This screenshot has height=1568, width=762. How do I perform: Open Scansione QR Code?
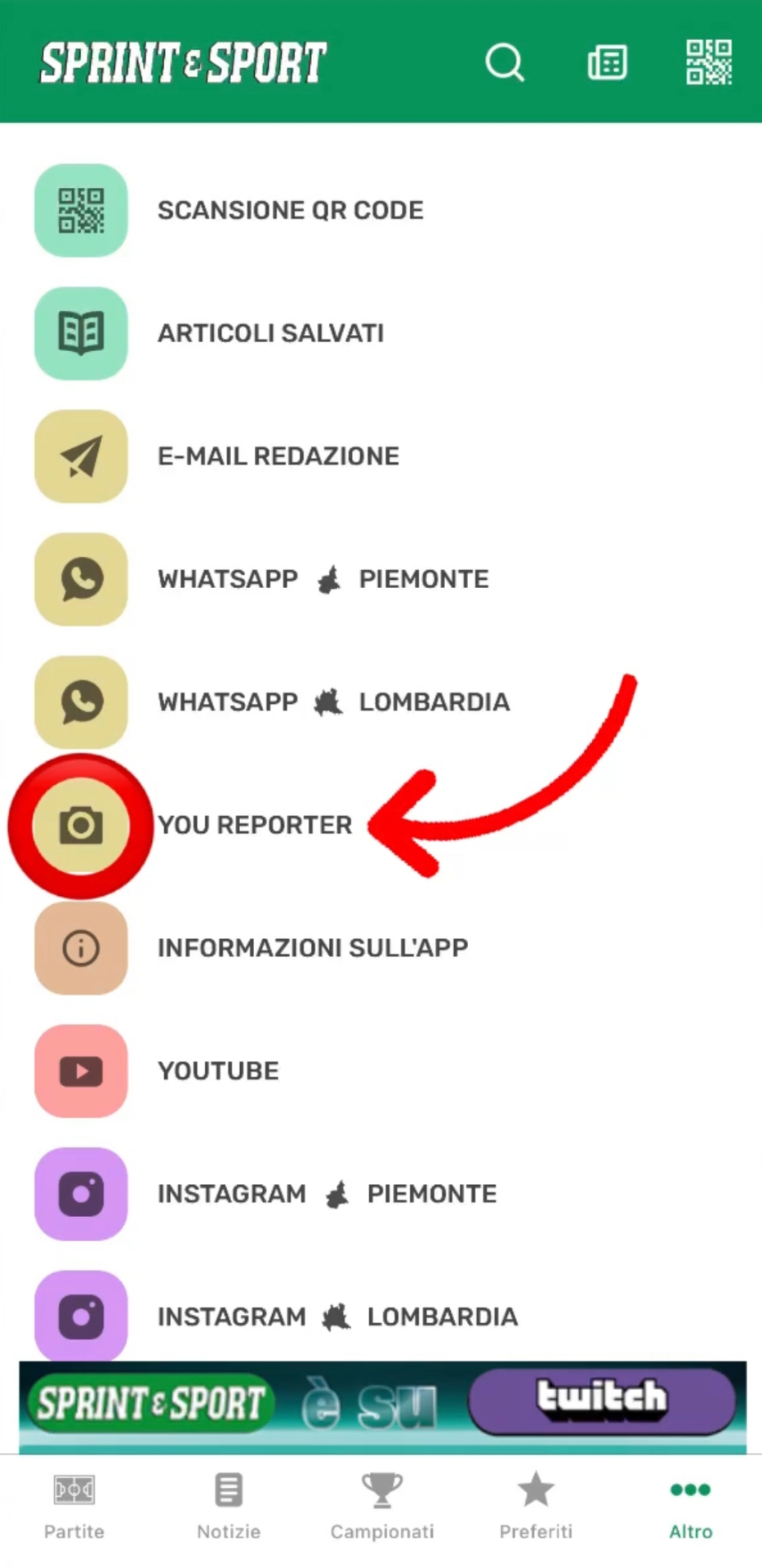[290, 211]
